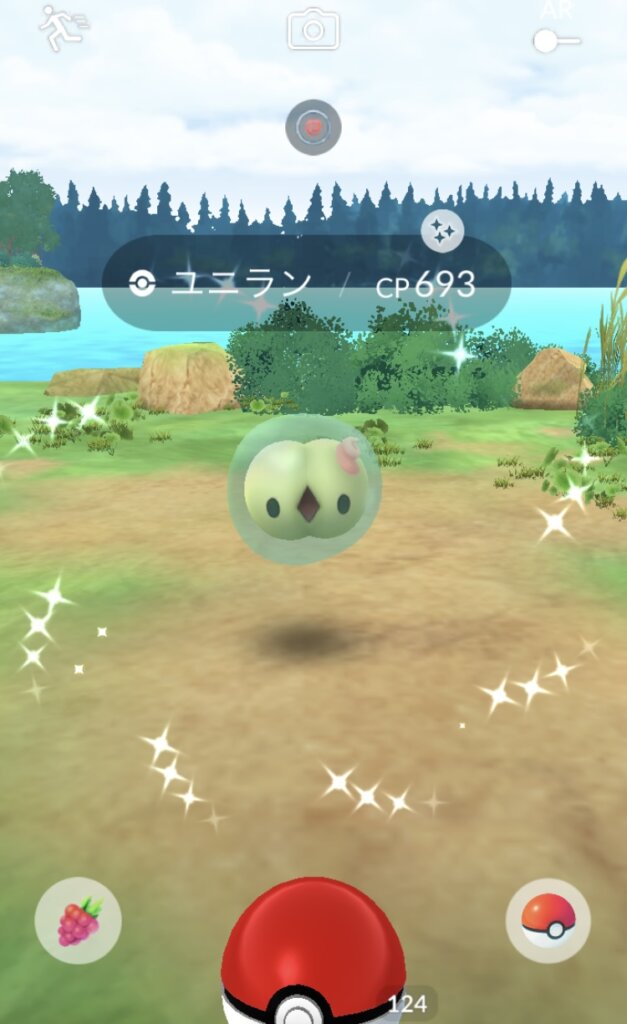Image resolution: width=627 pixels, height=1024 pixels.
Task: Tap the Pokémon GO Plus device icon
Action: pyautogui.click(x=313, y=127)
